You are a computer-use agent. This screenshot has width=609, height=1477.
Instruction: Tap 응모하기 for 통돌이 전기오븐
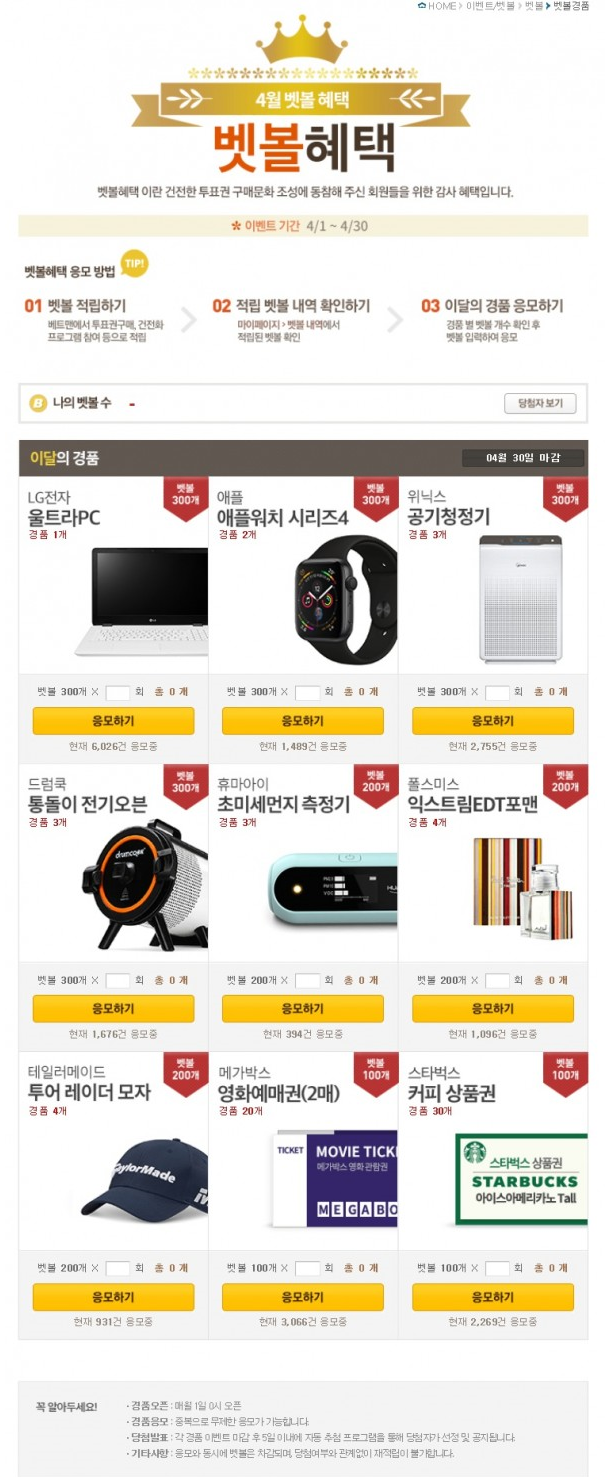coord(113,1008)
